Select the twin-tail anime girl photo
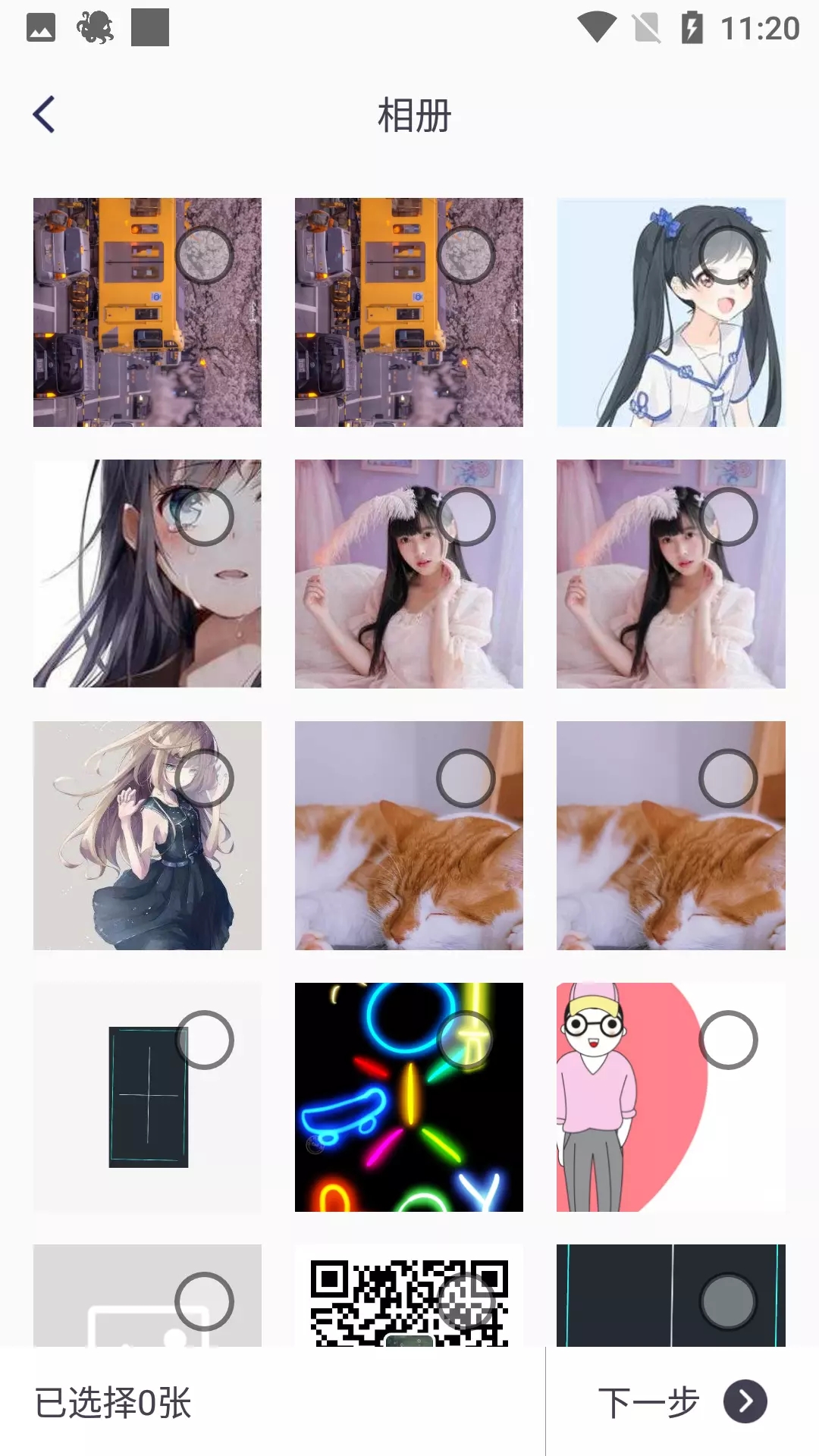This screenshot has width=819, height=1456. [x=727, y=256]
